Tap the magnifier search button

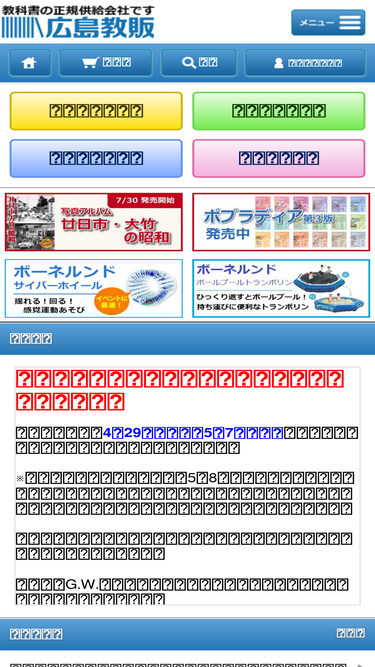199,63
